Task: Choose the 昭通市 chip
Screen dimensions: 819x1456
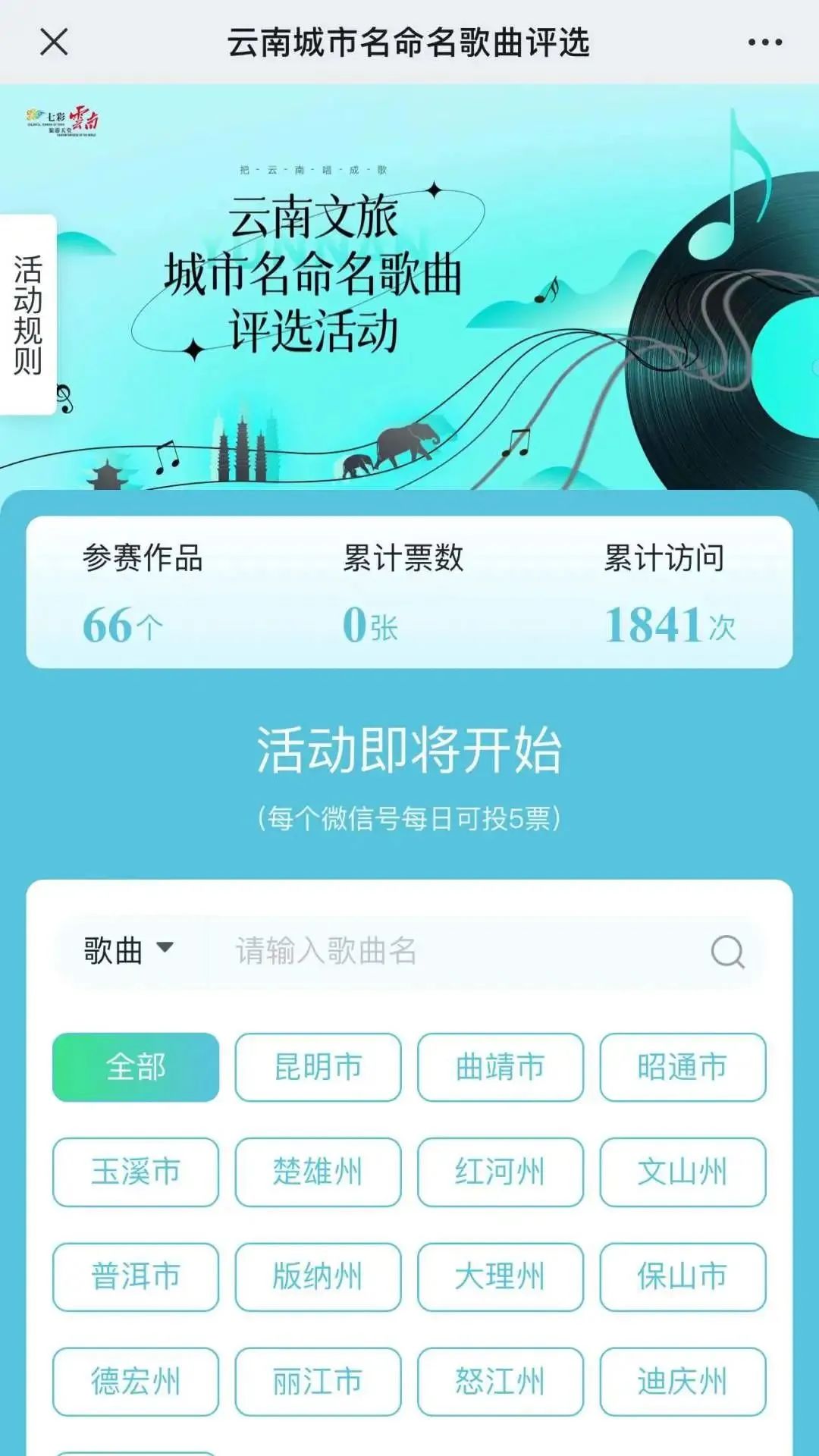Action: tap(682, 1067)
